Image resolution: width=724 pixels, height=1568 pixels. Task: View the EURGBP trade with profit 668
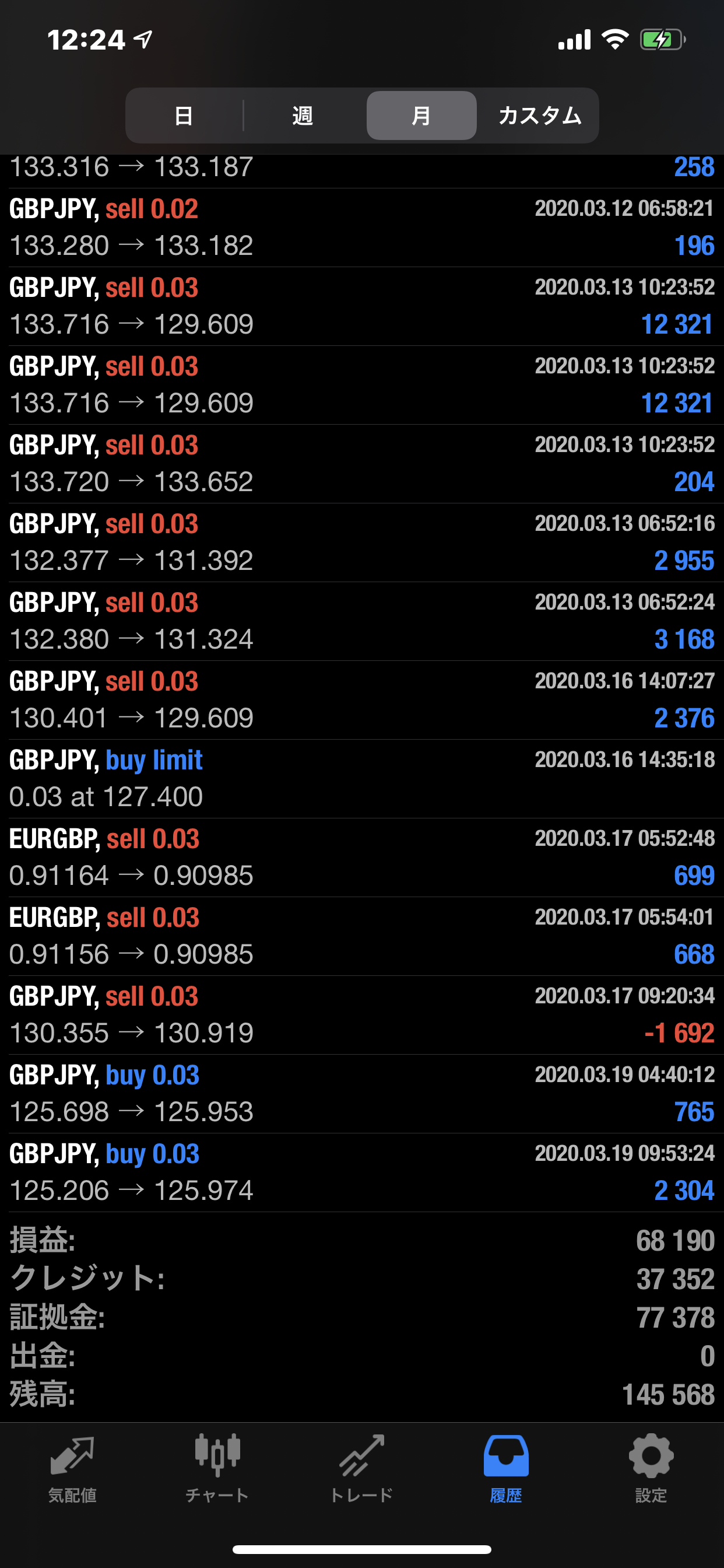point(362,936)
